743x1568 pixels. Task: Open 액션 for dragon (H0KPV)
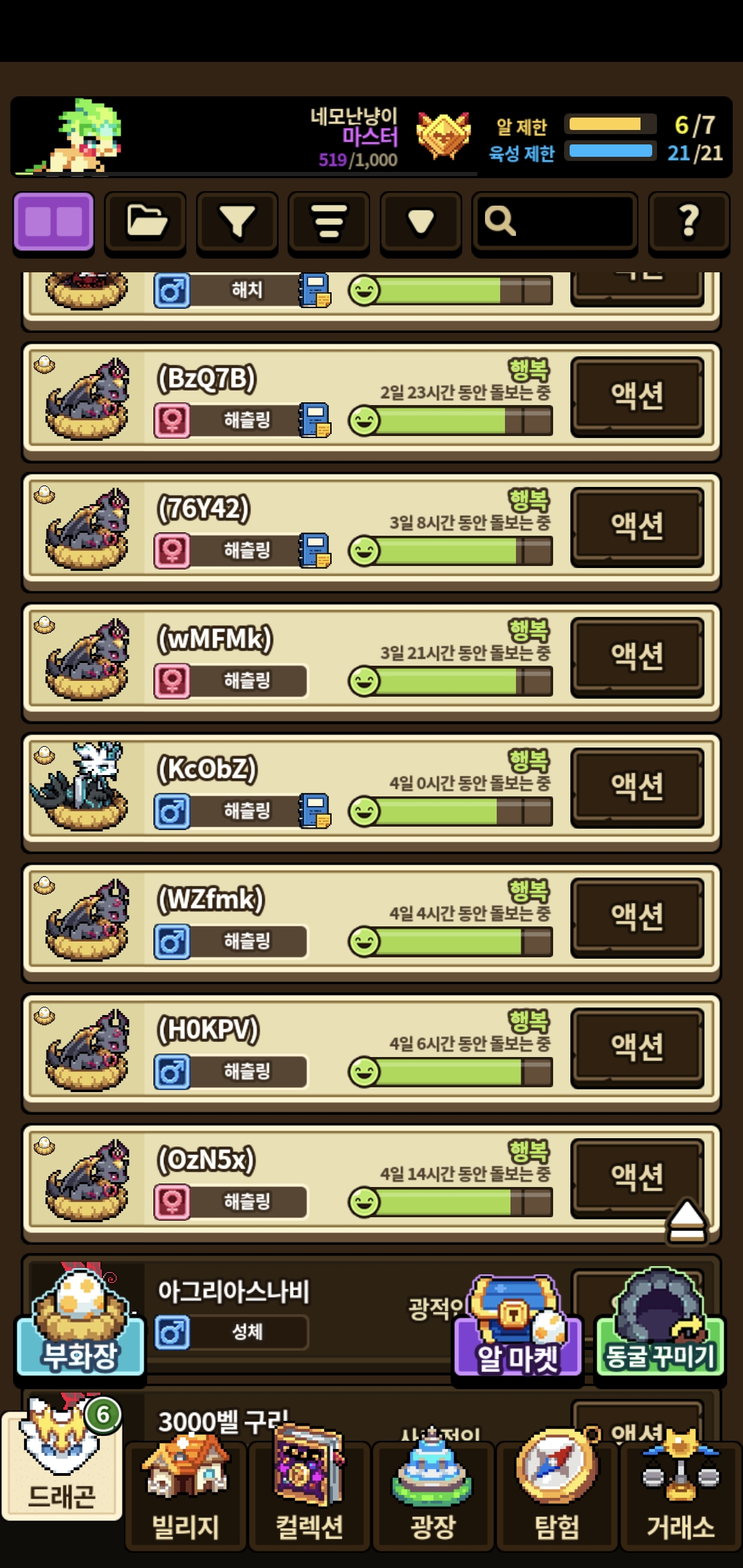pos(637,1047)
